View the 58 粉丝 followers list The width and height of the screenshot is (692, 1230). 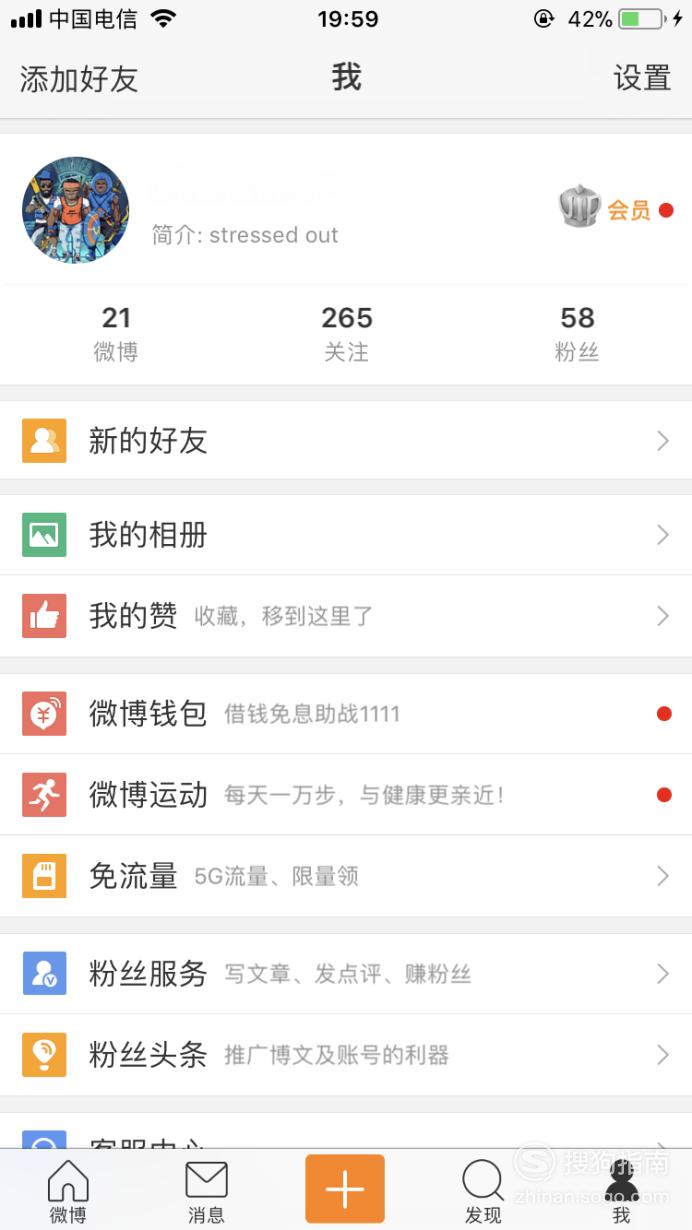tap(577, 334)
